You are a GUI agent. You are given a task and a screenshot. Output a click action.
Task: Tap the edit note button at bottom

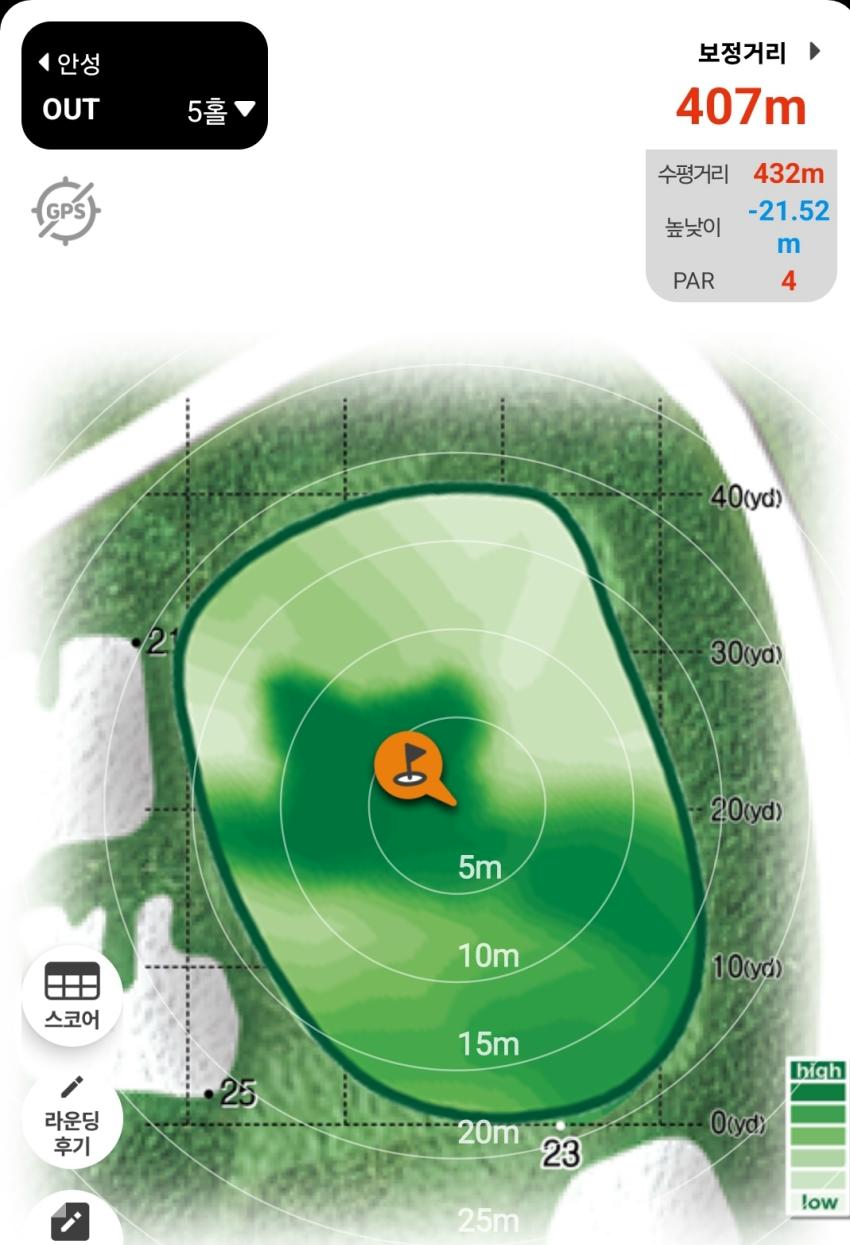point(71,1222)
